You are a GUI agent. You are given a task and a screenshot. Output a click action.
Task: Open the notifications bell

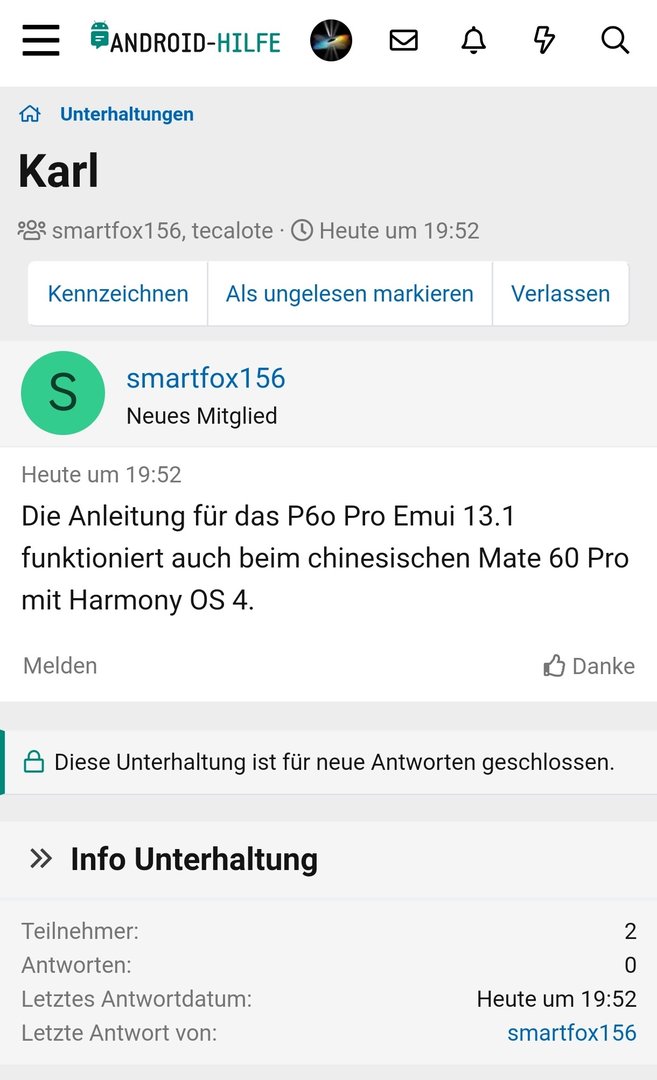(x=473, y=41)
